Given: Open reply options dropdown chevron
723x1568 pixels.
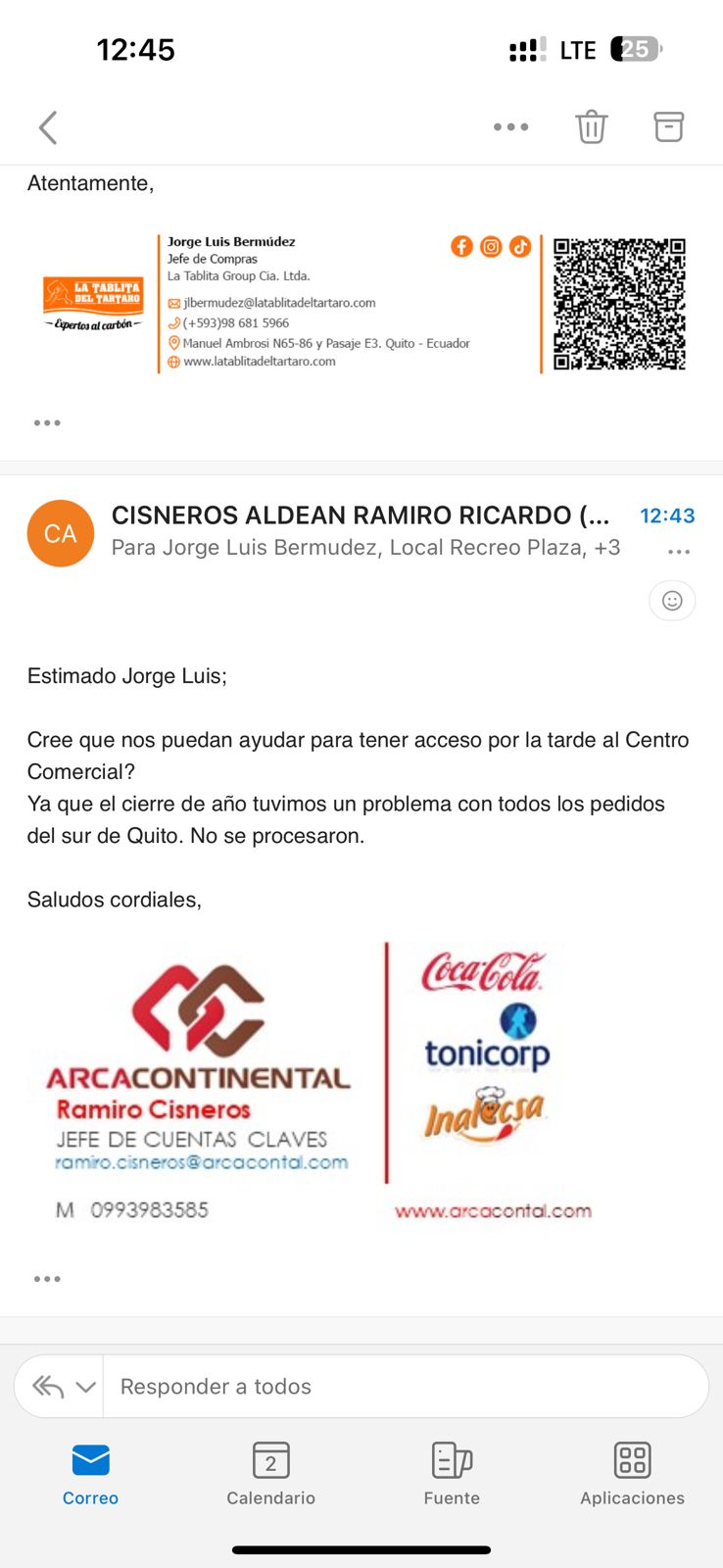Looking at the screenshot, I should [x=86, y=1387].
